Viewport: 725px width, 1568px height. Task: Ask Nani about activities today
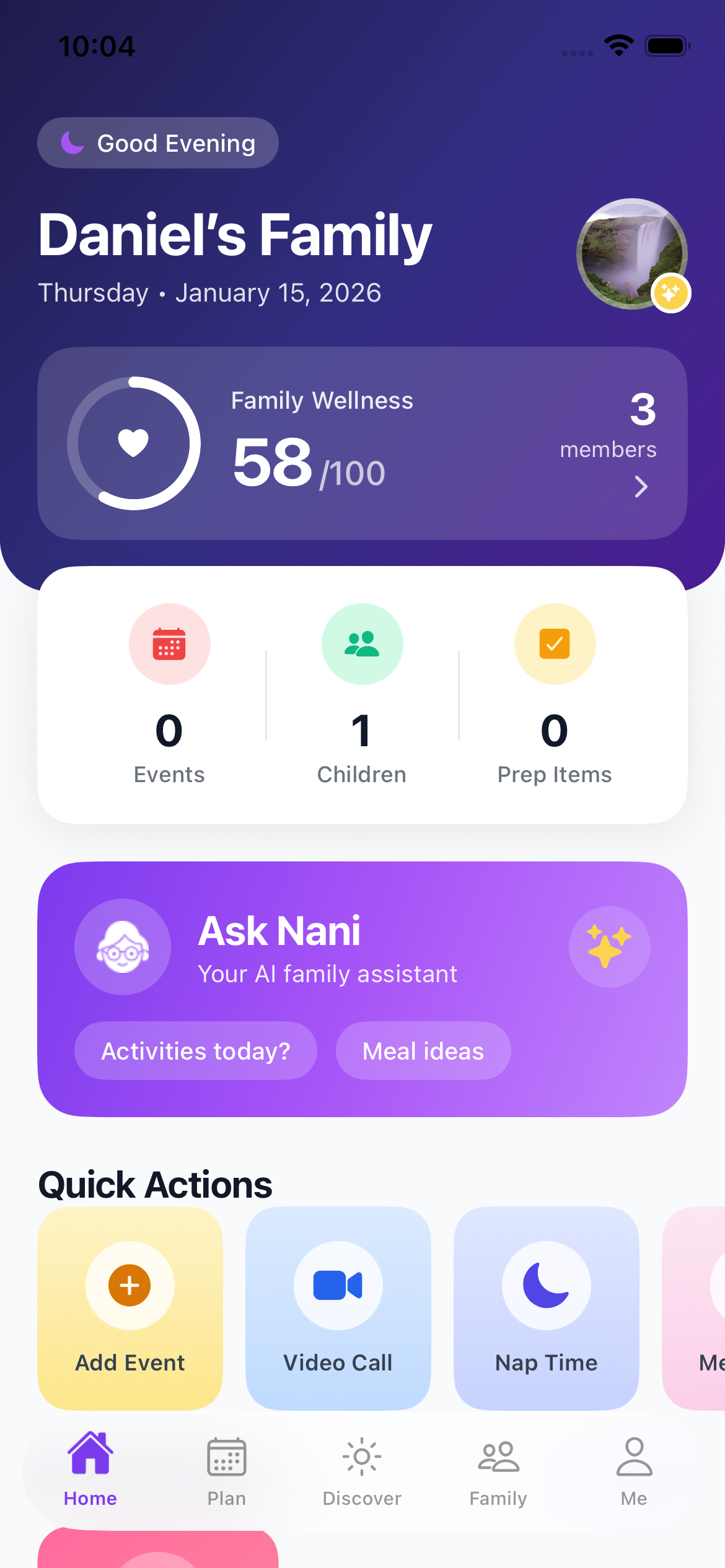tap(196, 1051)
